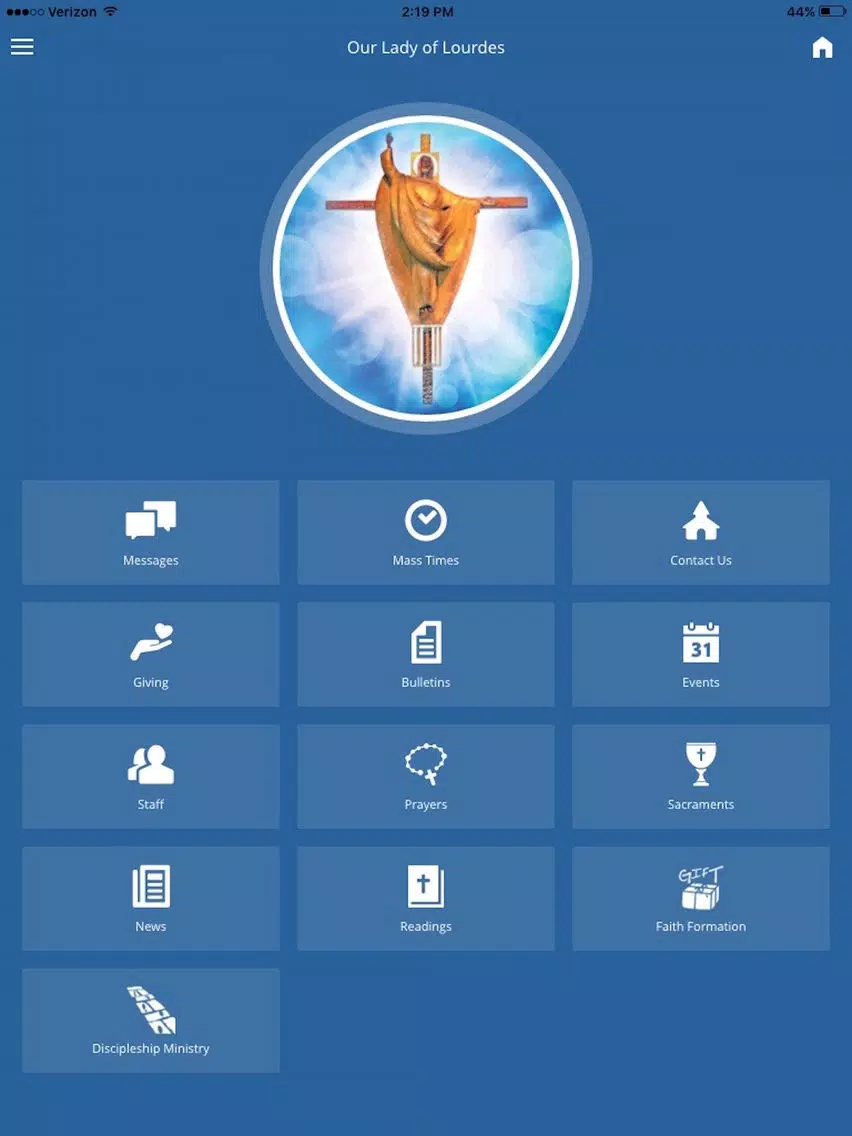Image resolution: width=852 pixels, height=1136 pixels.
Task: Open the Messages tile
Action: click(151, 532)
